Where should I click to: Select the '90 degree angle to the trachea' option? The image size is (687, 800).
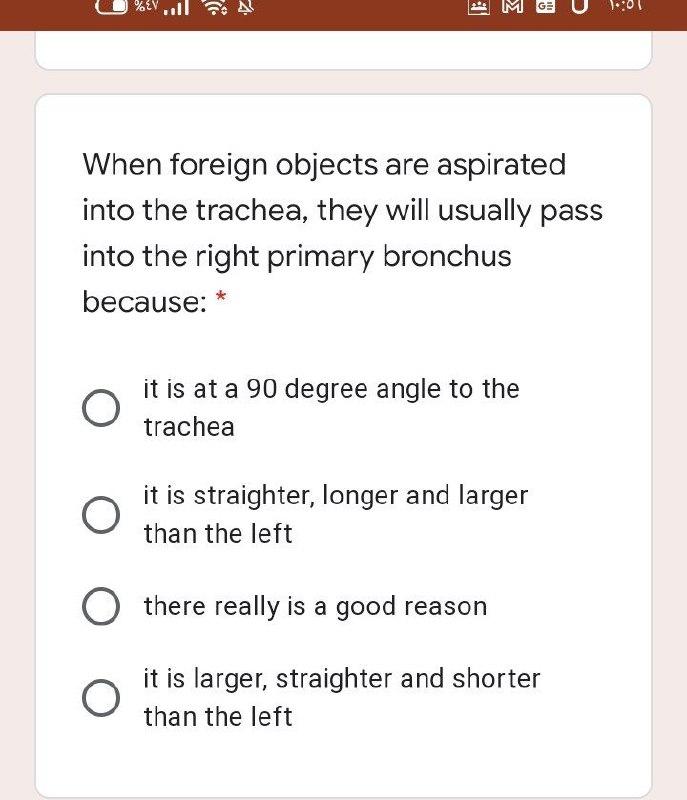pos(100,408)
